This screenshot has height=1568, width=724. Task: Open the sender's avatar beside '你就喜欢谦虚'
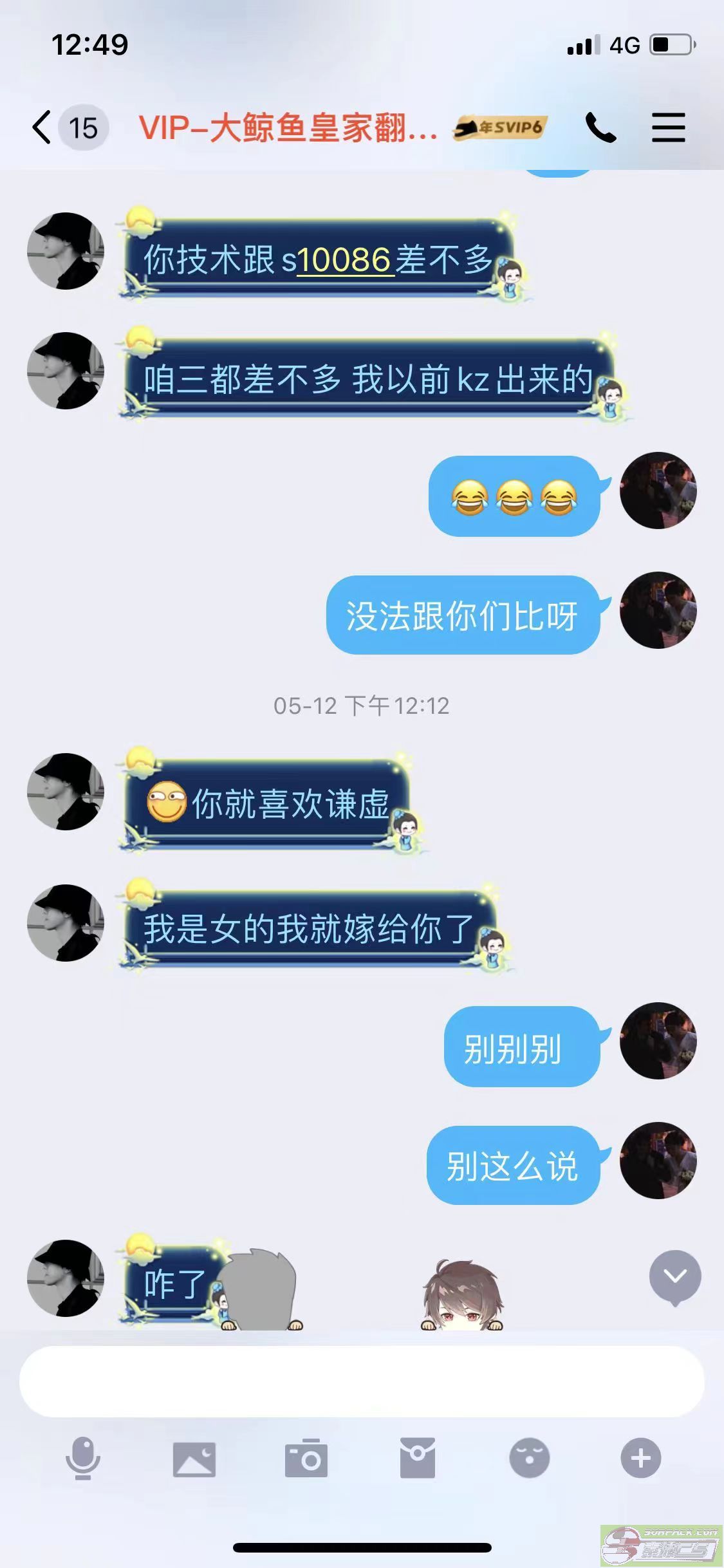tap(66, 791)
